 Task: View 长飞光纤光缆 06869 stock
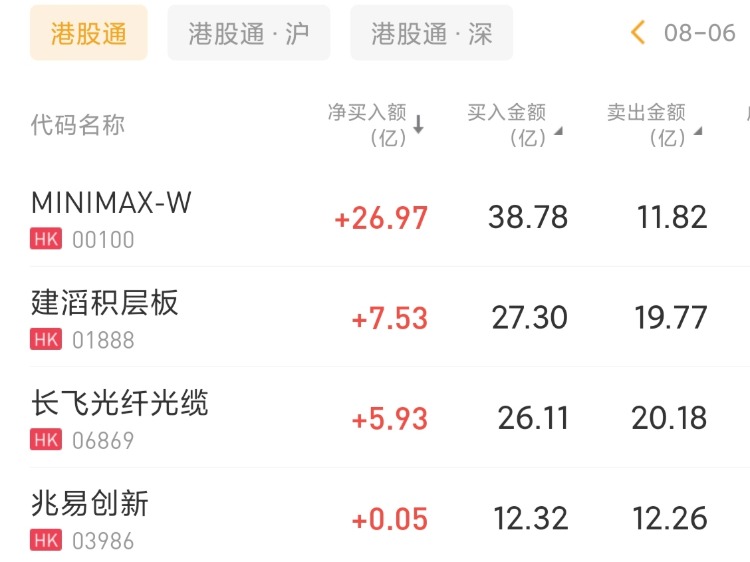click(x=389, y=417)
